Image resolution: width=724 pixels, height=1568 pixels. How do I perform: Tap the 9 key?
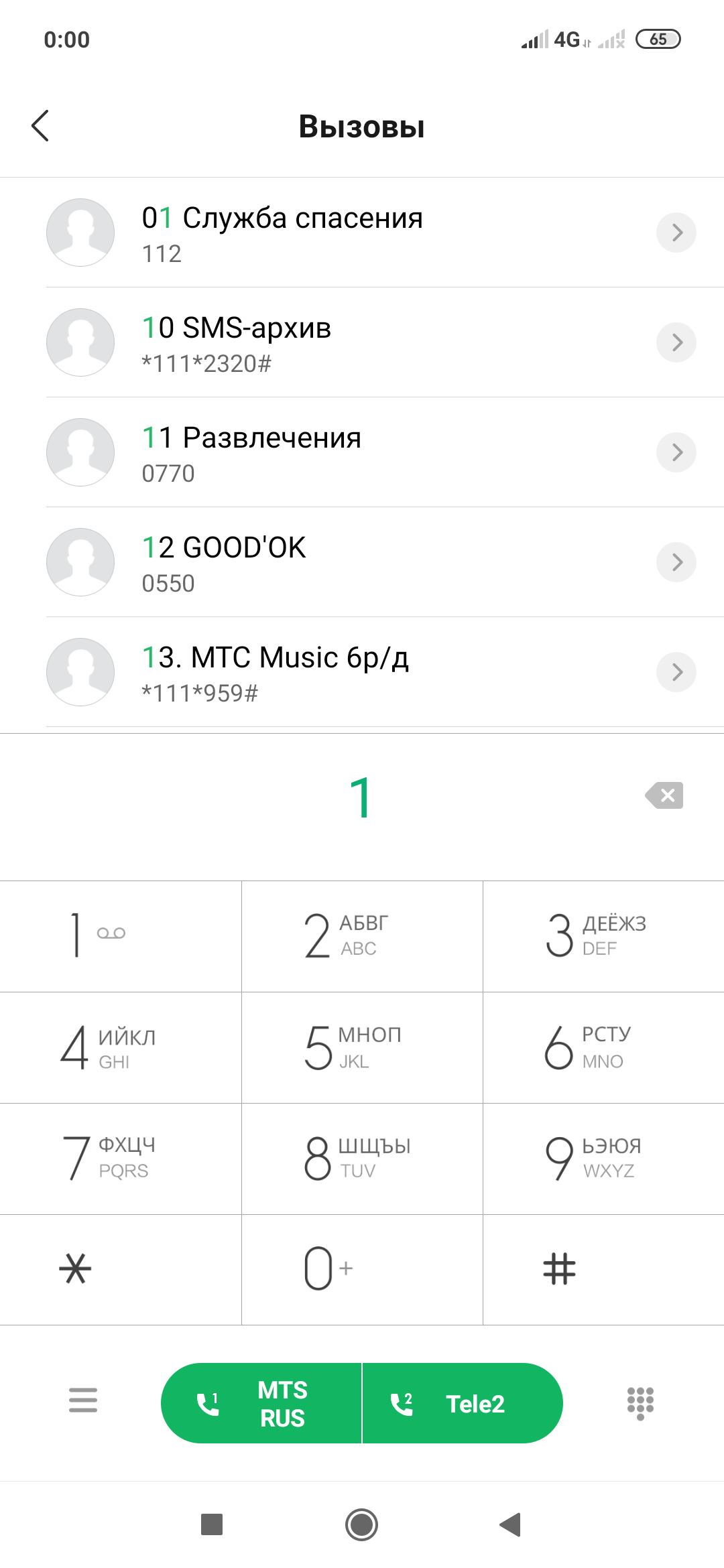pos(603,1159)
